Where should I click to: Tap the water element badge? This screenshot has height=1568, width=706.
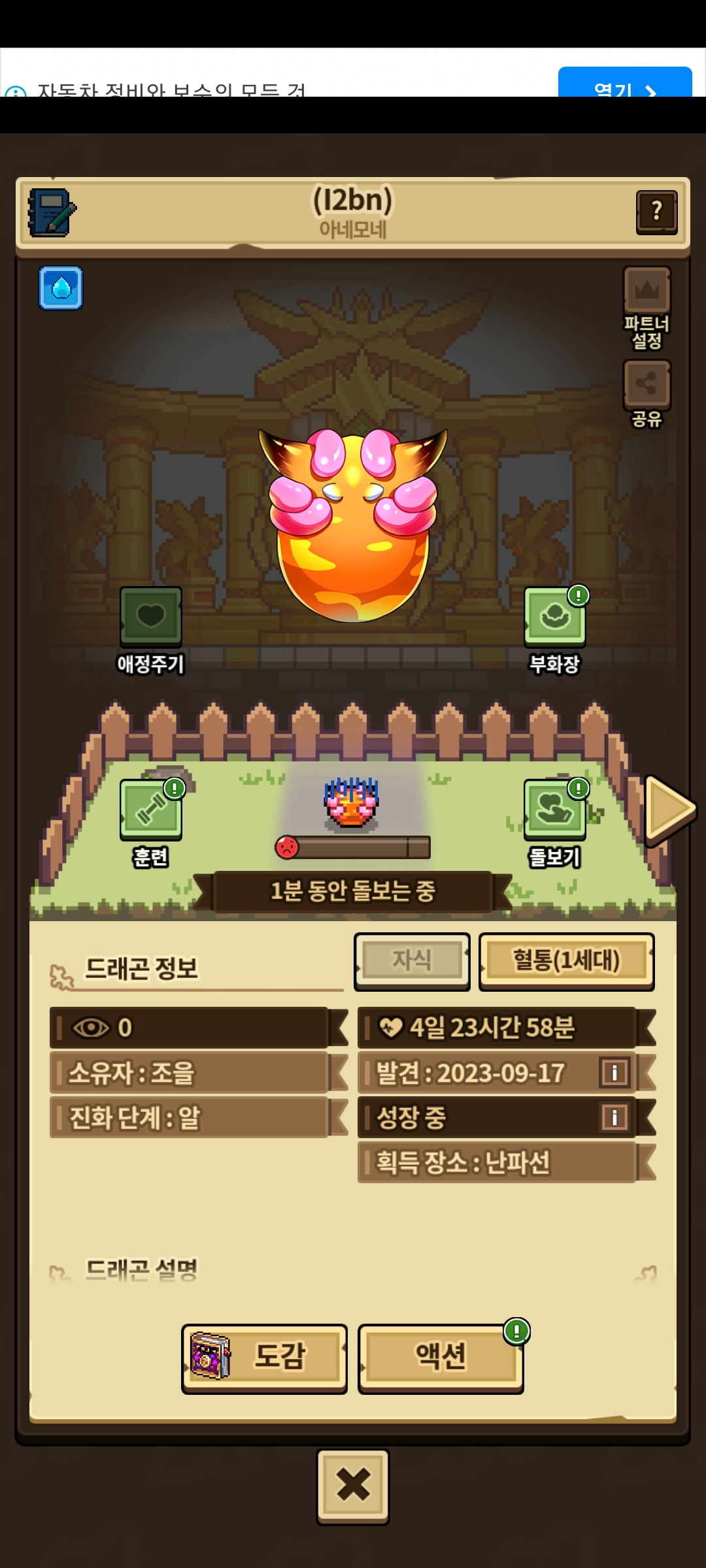61,287
